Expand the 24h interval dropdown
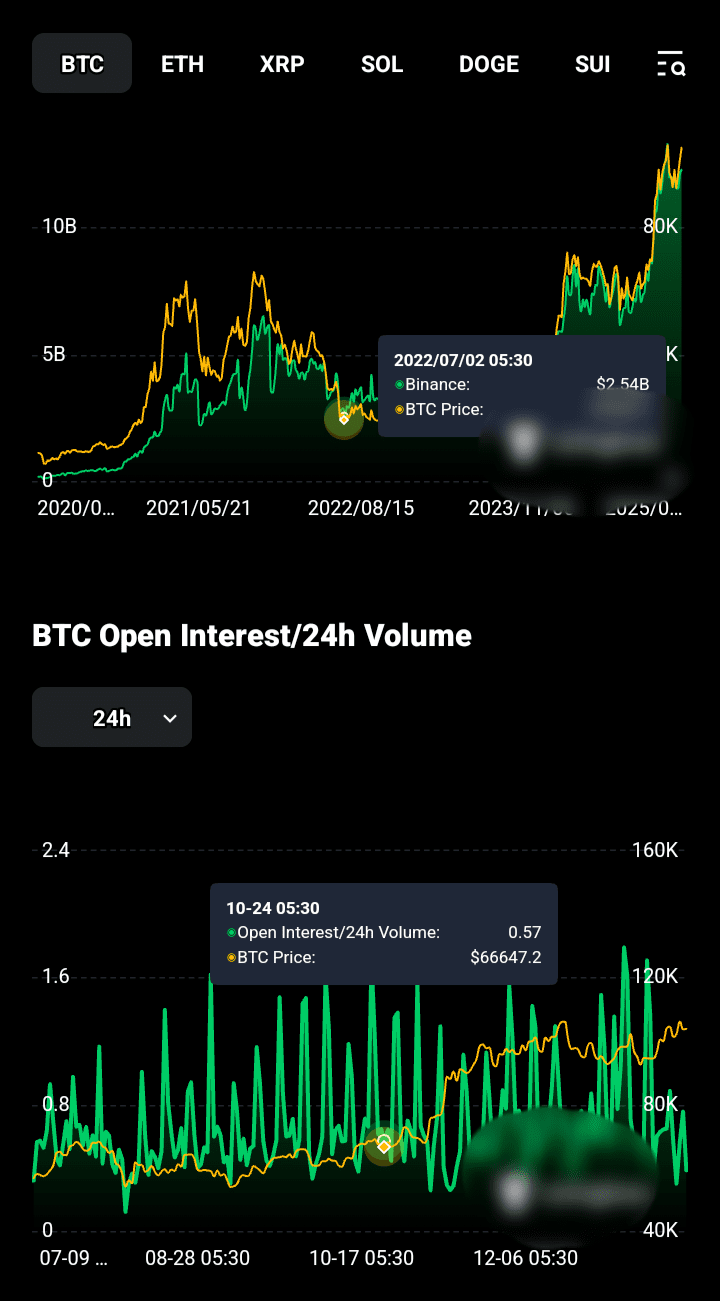Image resolution: width=720 pixels, height=1301 pixels. pyautogui.click(x=112, y=718)
